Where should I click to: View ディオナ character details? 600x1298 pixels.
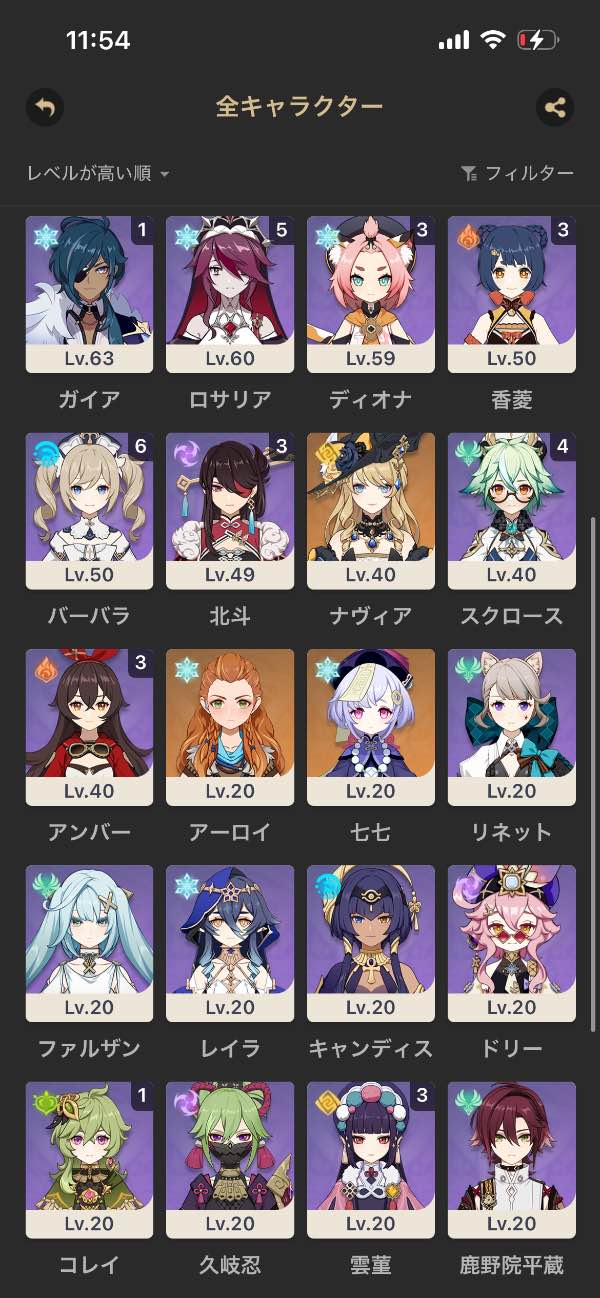(371, 294)
